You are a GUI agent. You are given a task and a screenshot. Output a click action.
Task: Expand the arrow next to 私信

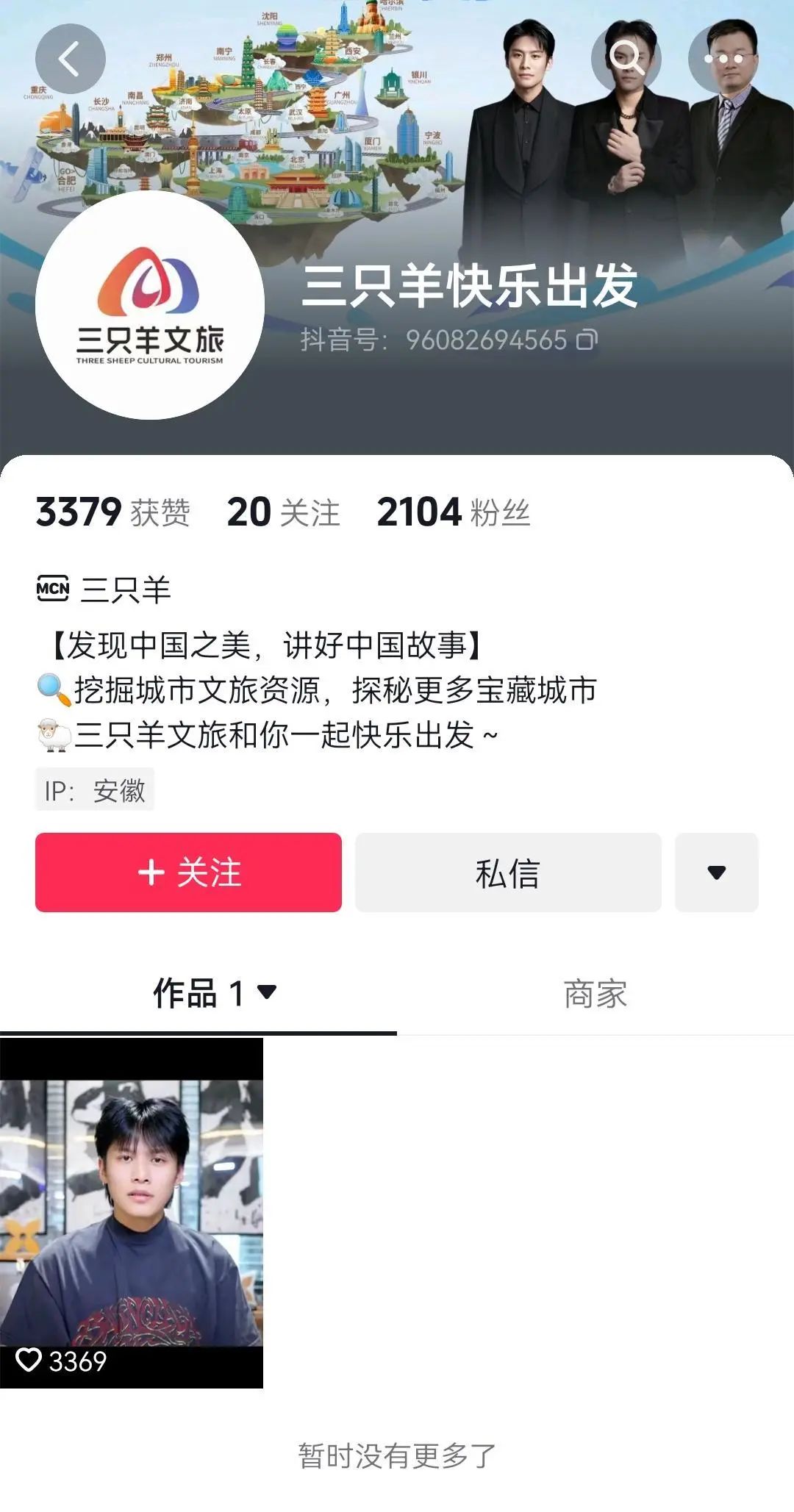[716, 873]
